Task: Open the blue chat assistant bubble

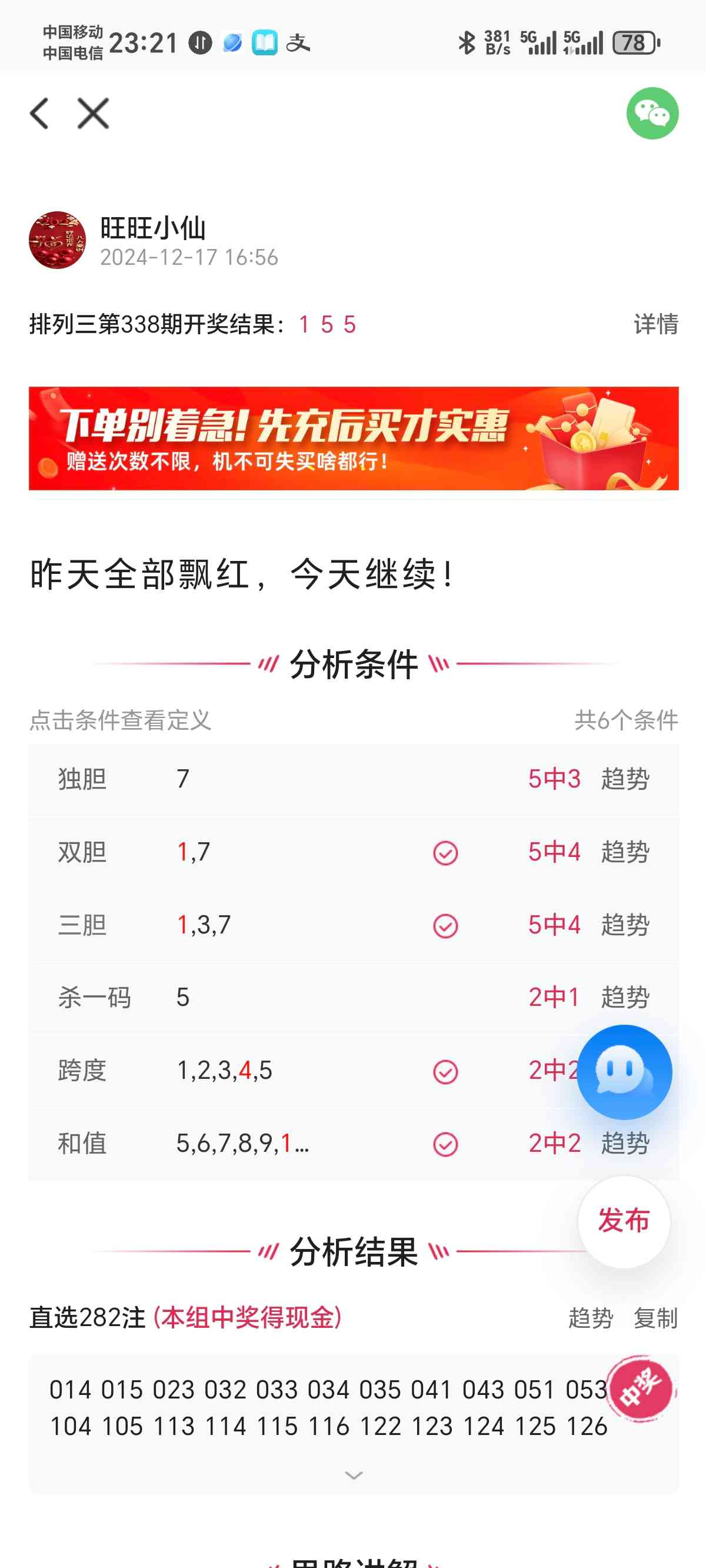Action: [x=624, y=1072]
